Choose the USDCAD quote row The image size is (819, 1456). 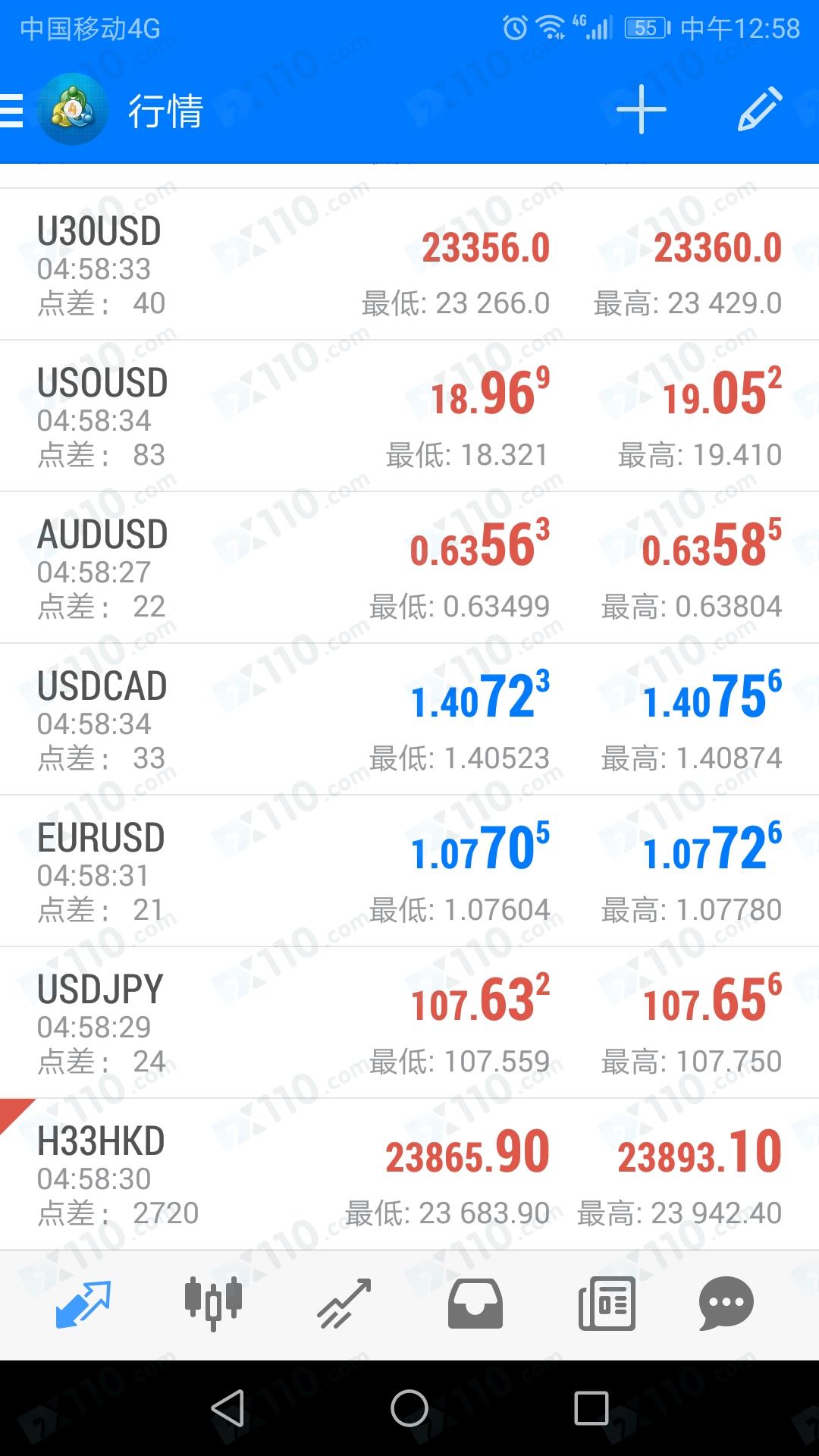(409, 719)
